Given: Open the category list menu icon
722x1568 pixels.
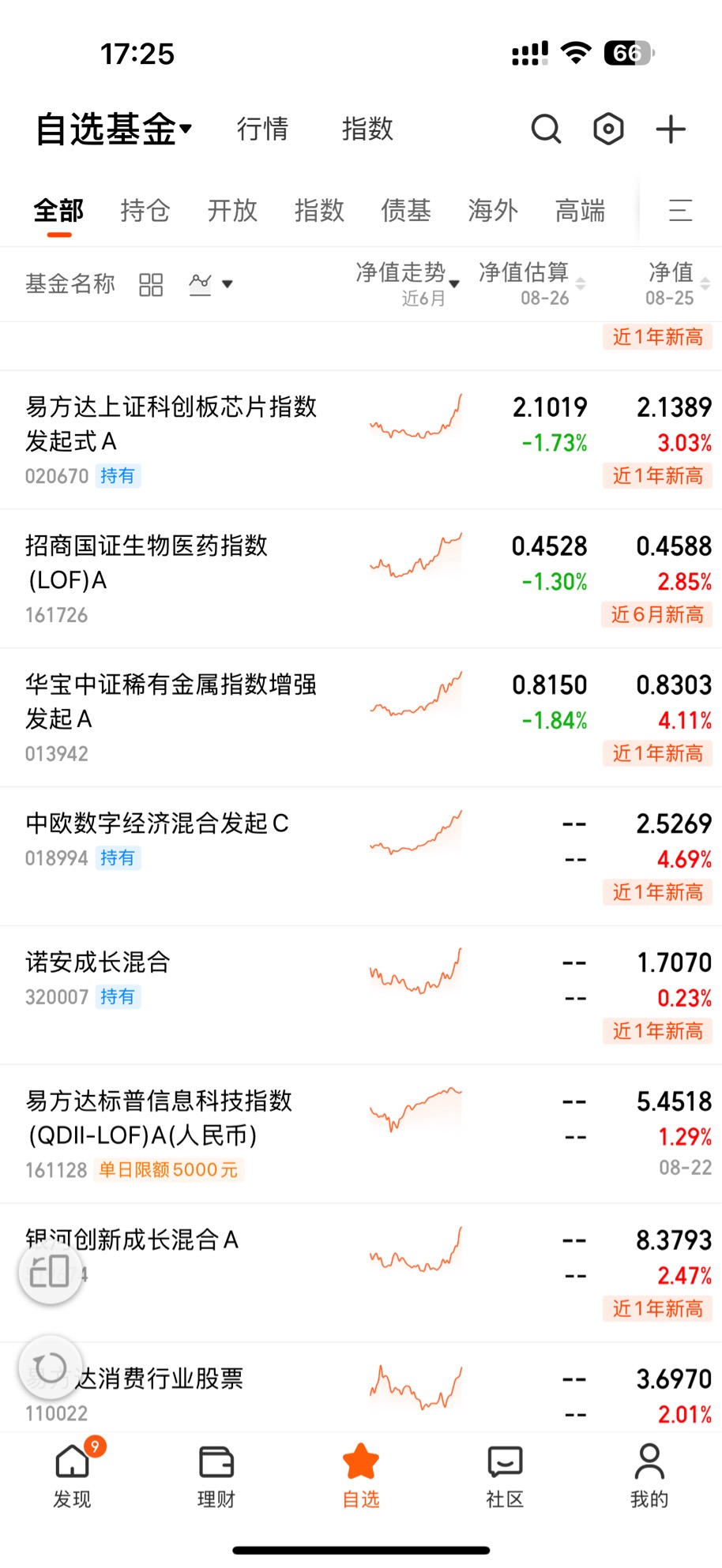Looking at the screenshot, I should (680, 211).
